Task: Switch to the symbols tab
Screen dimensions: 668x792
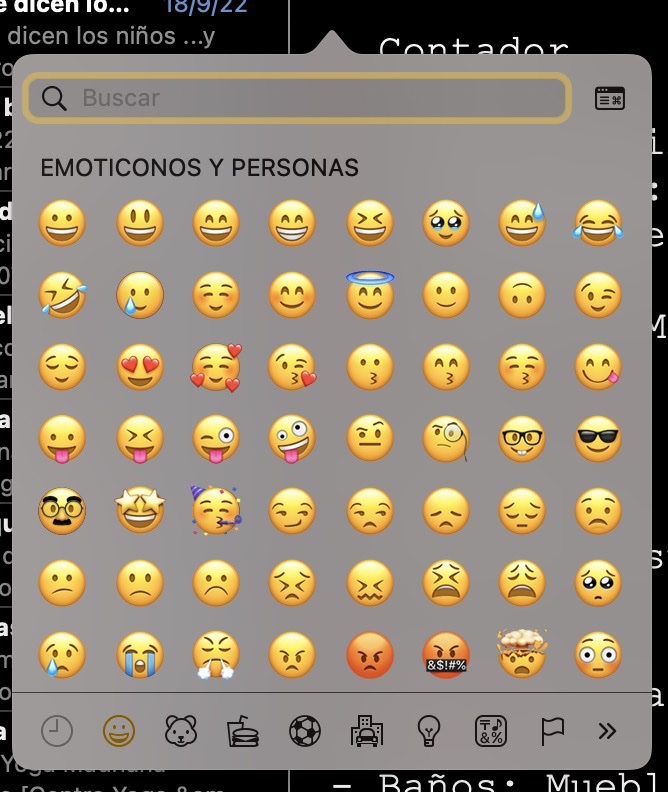Action: pyautogui.click(x=491, y=732)
